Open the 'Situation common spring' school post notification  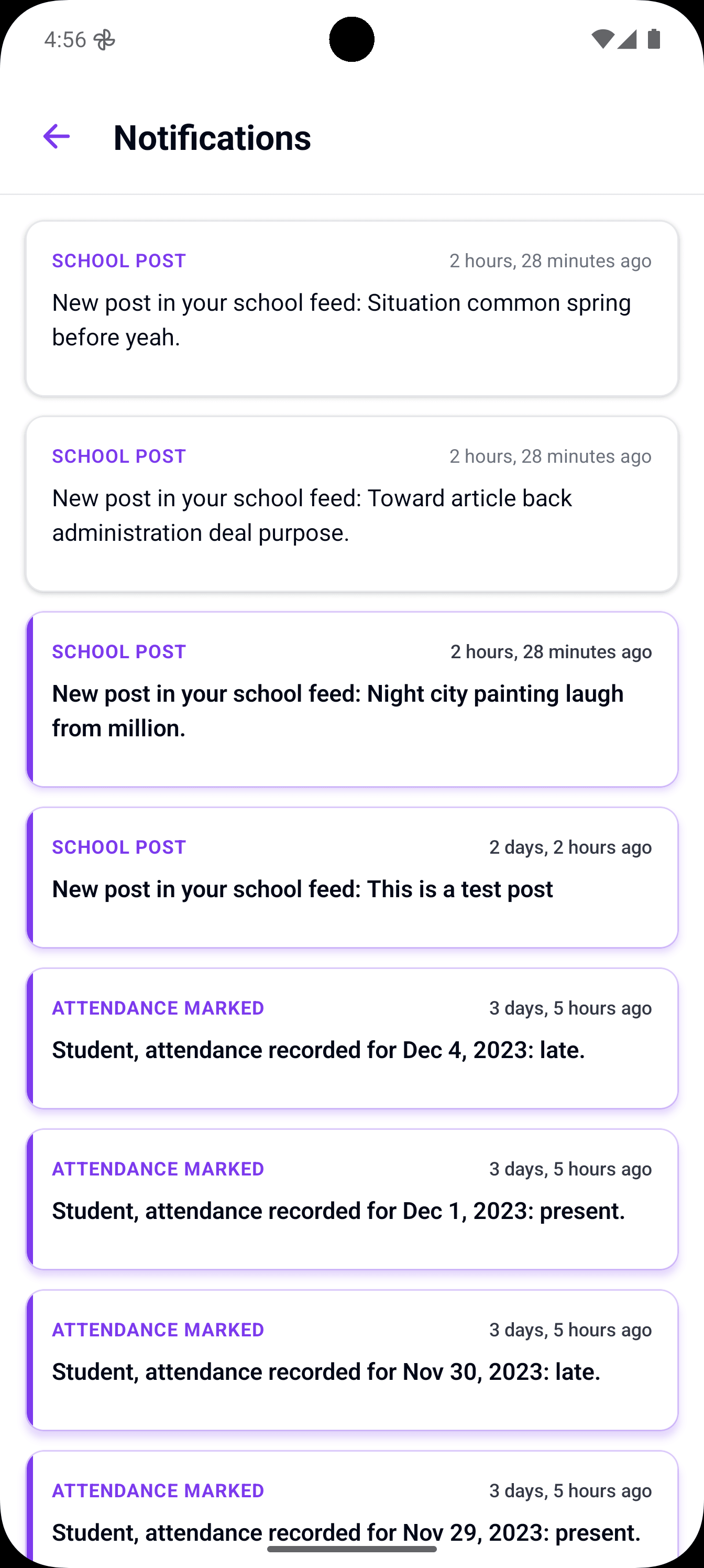351,308
